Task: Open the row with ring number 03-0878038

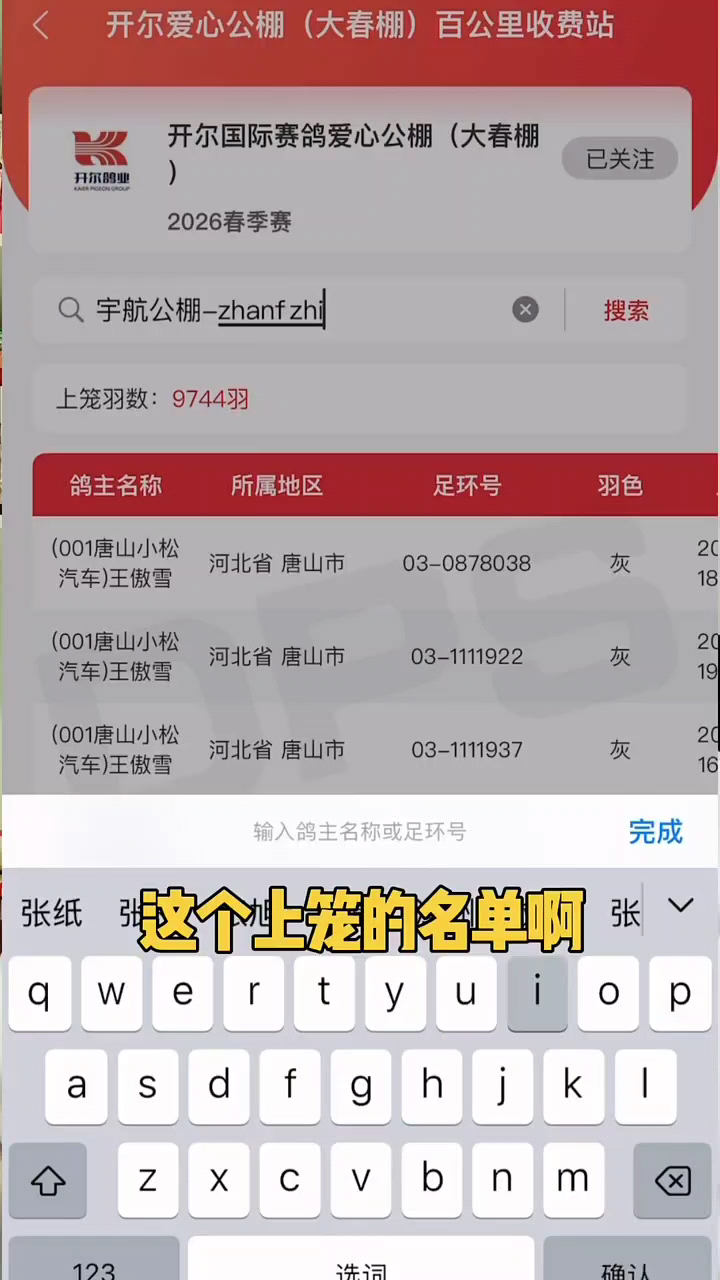Action: pos(466,563)
